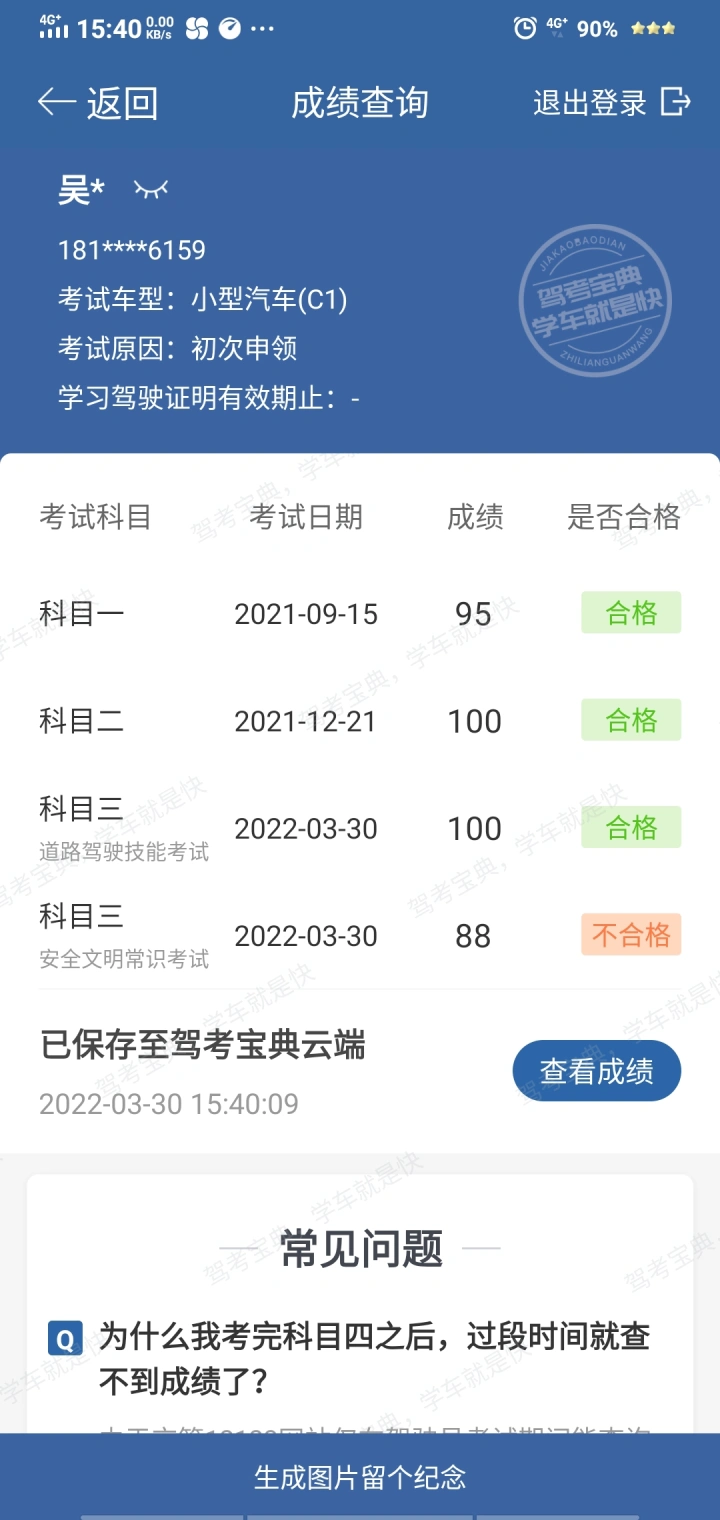720x1520 pixels.
Task: Reveal hidden name with the eye icon
Action: [151, 188]
